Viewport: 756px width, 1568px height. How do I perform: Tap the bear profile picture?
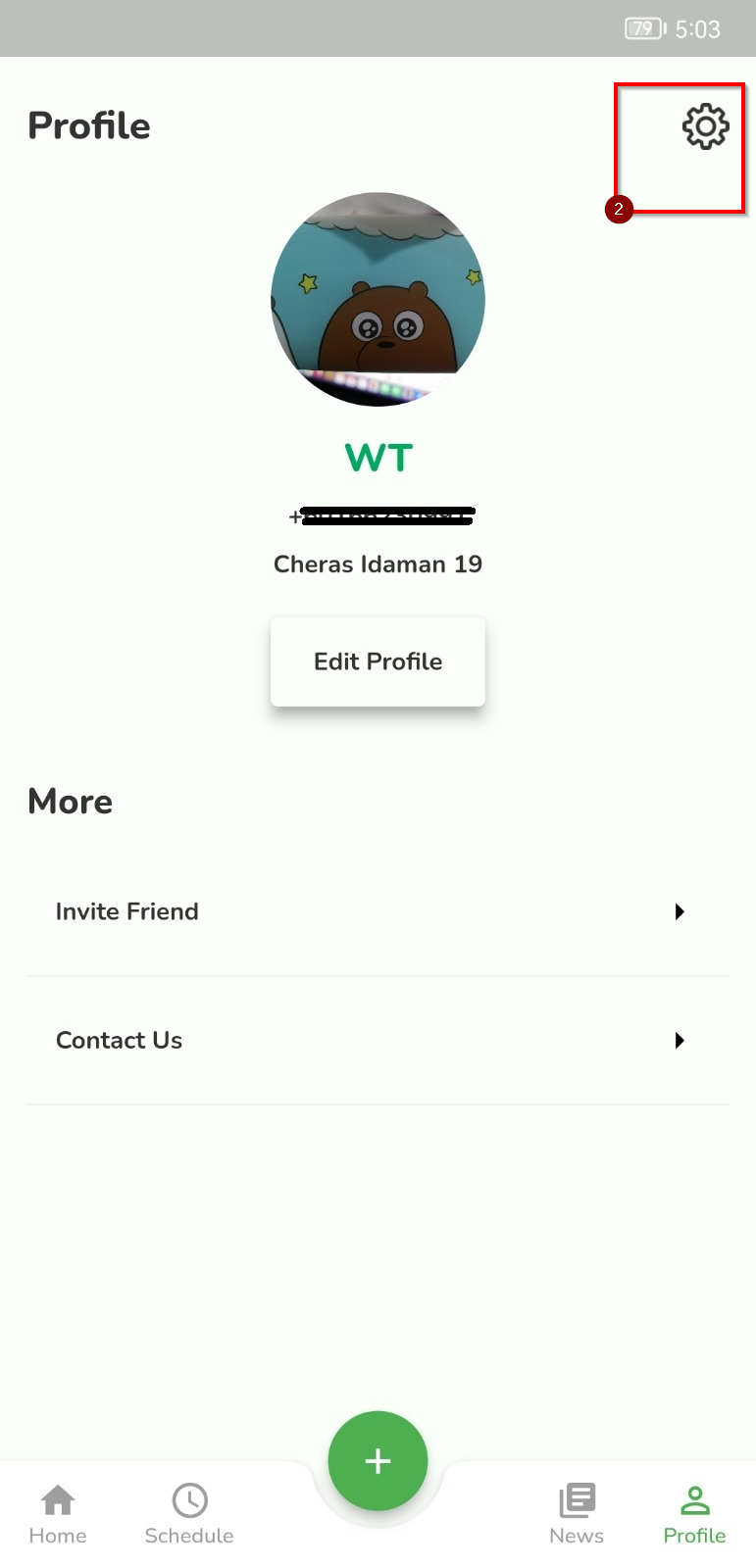378,299
